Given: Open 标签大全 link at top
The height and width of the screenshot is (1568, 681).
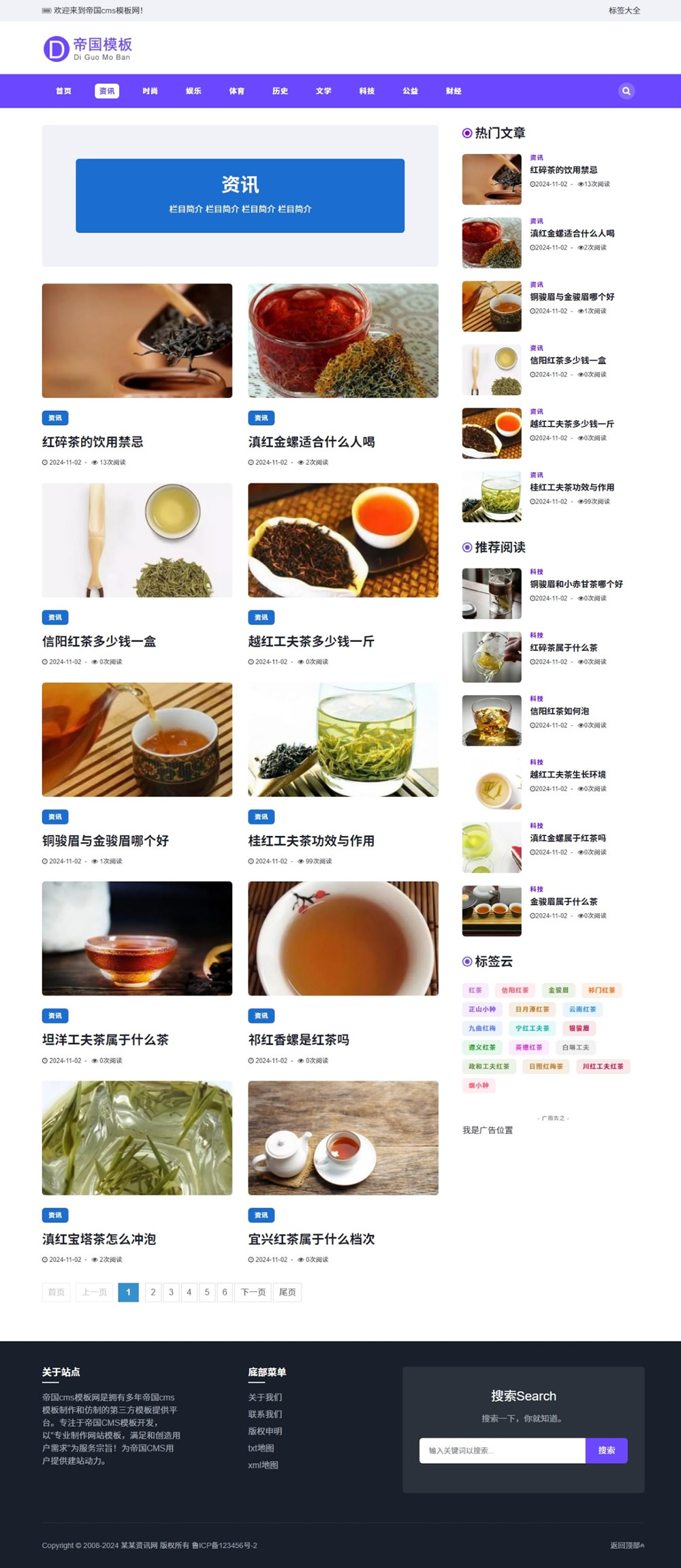Looking at the screenshot, I should point(624,10).
